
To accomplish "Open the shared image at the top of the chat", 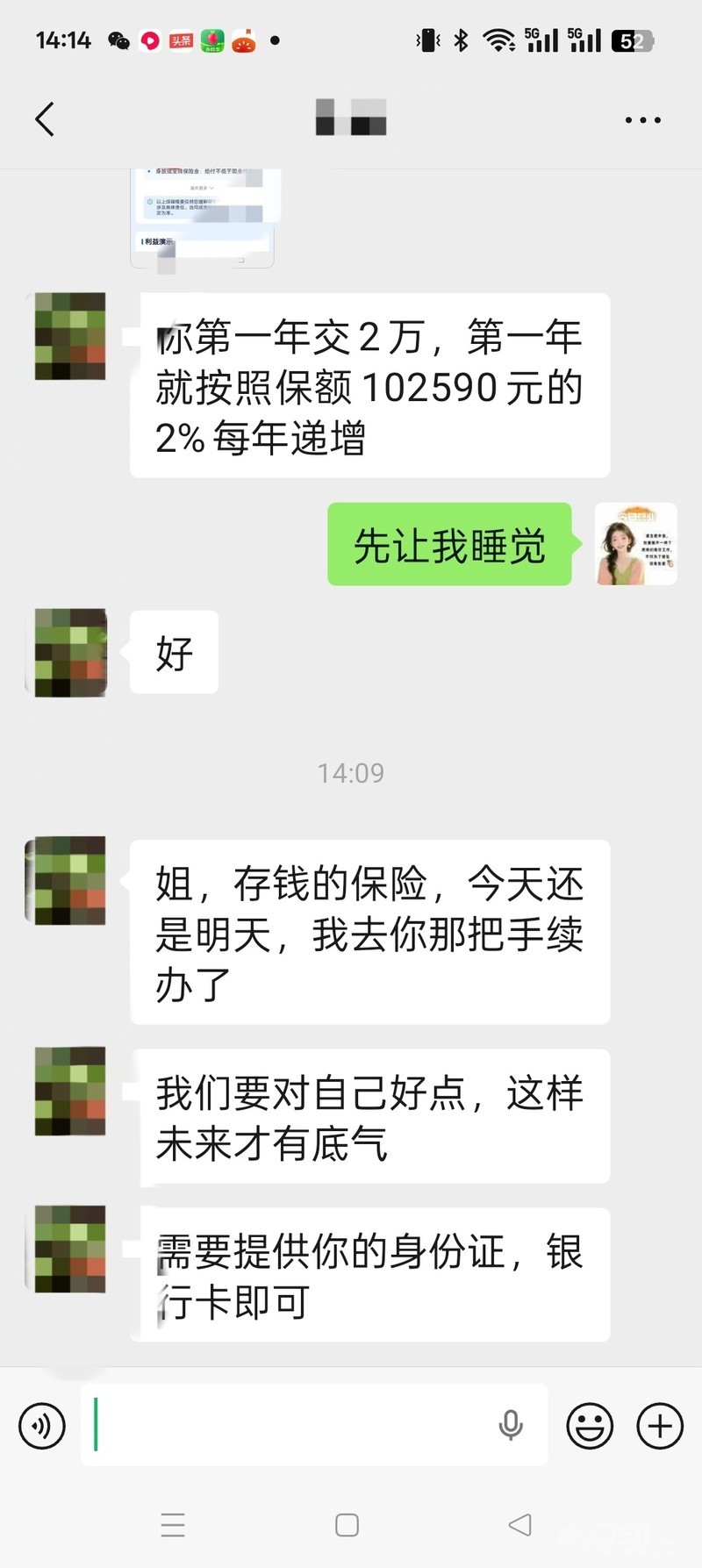I will pos(202,218).
